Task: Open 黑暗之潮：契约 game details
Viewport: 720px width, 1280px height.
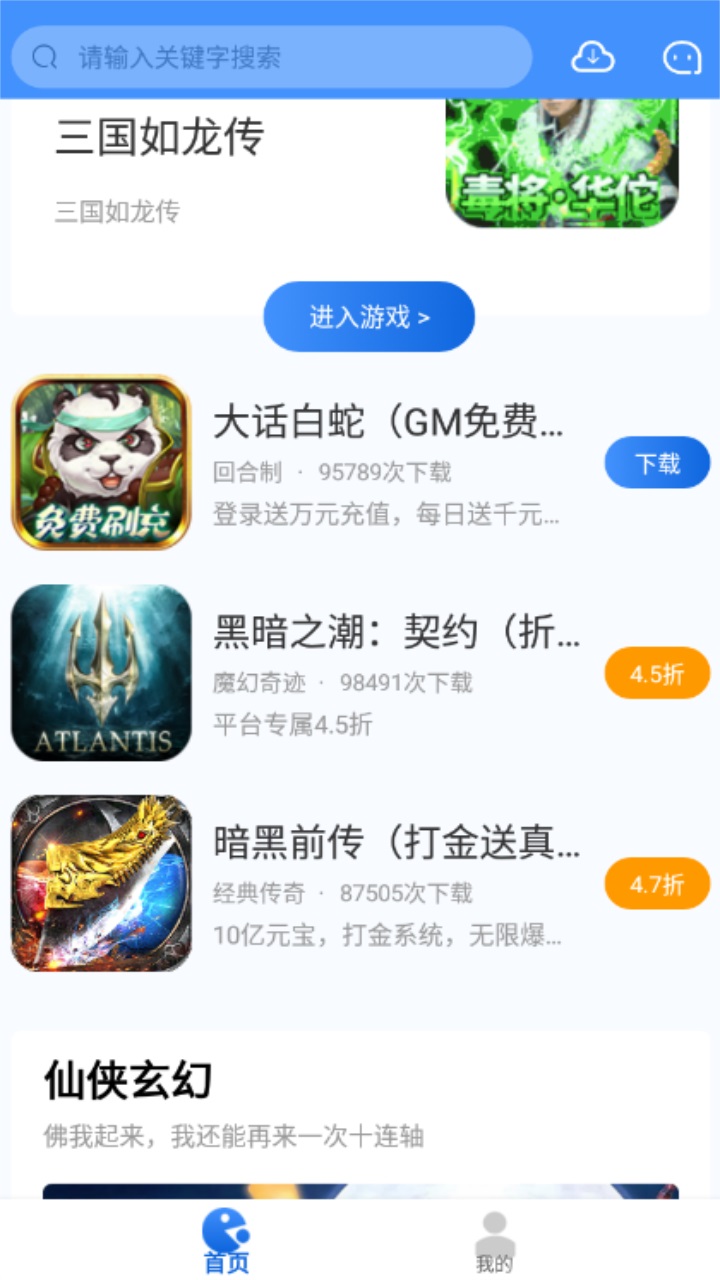Action: tap(390, 634)
